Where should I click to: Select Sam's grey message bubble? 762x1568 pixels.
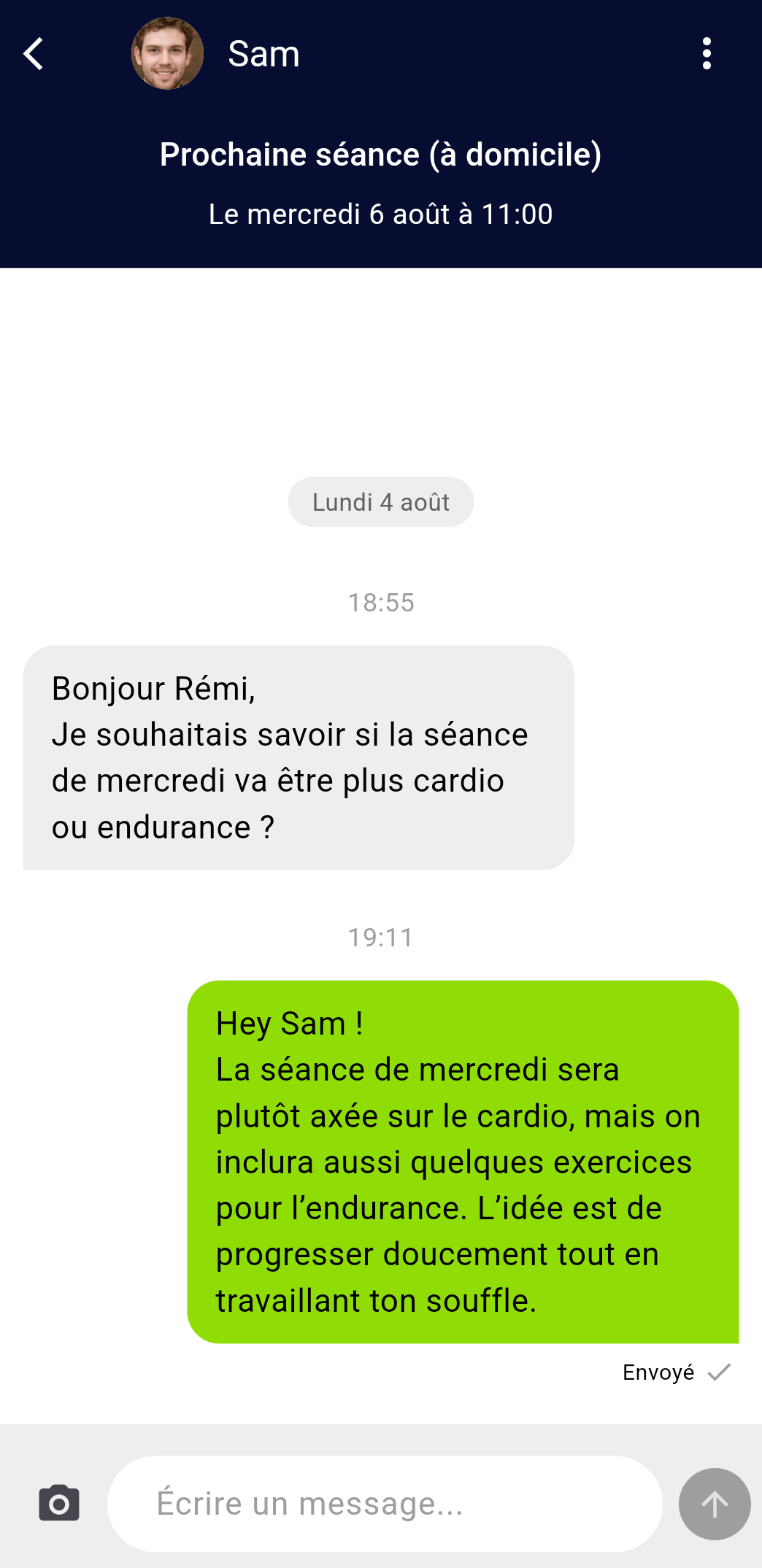point(298,757)
